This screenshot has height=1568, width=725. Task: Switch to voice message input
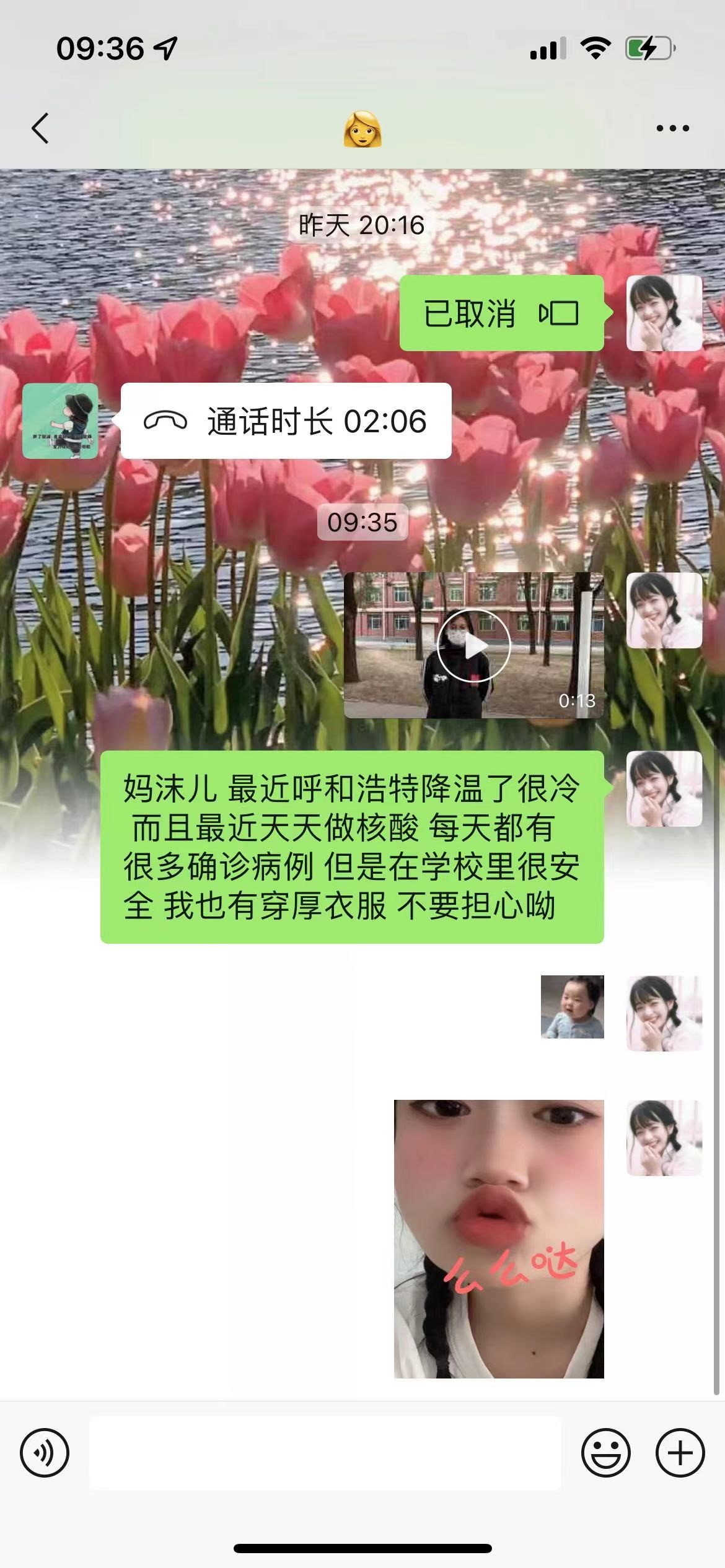pos(45,1453)
